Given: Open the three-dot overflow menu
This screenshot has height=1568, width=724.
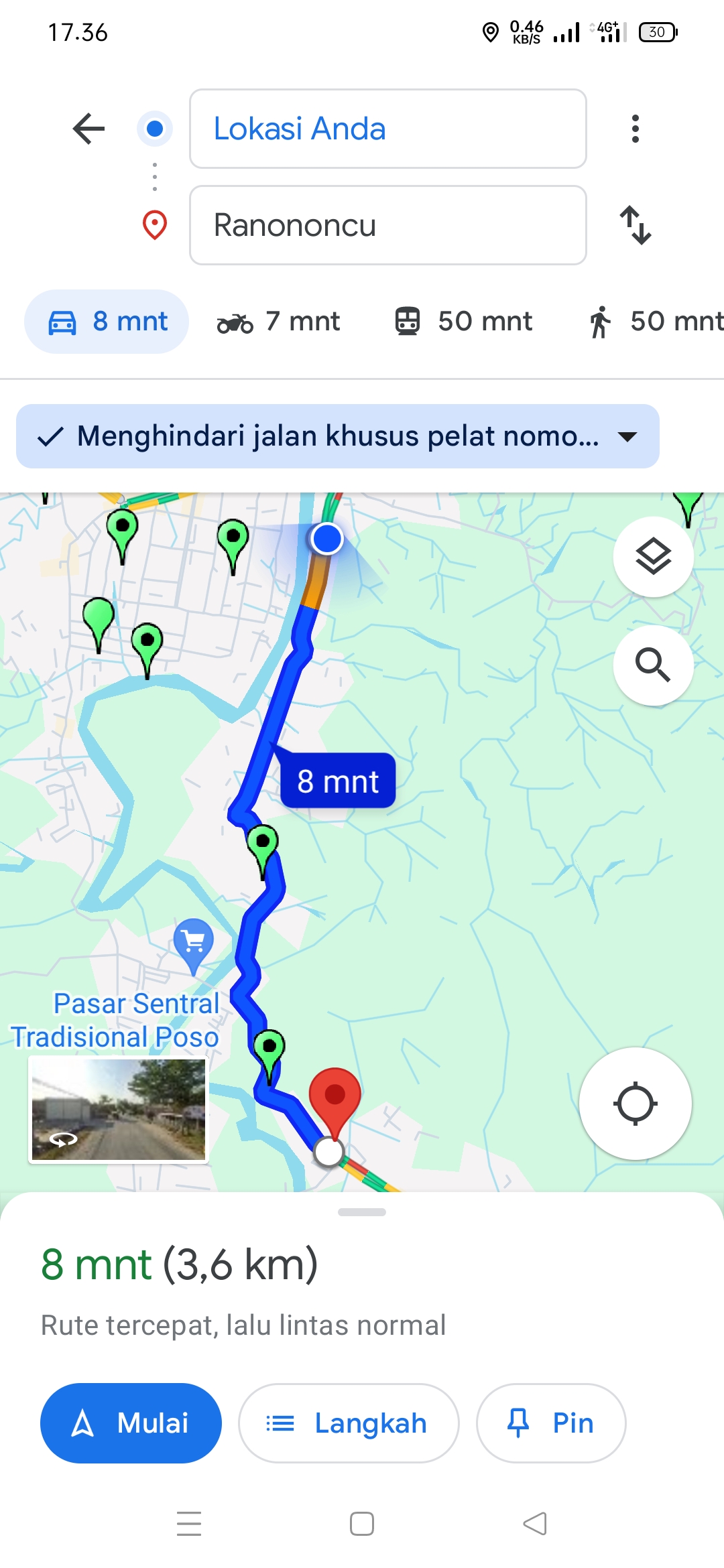Looking at the screenshot, I should click(635, 129).
